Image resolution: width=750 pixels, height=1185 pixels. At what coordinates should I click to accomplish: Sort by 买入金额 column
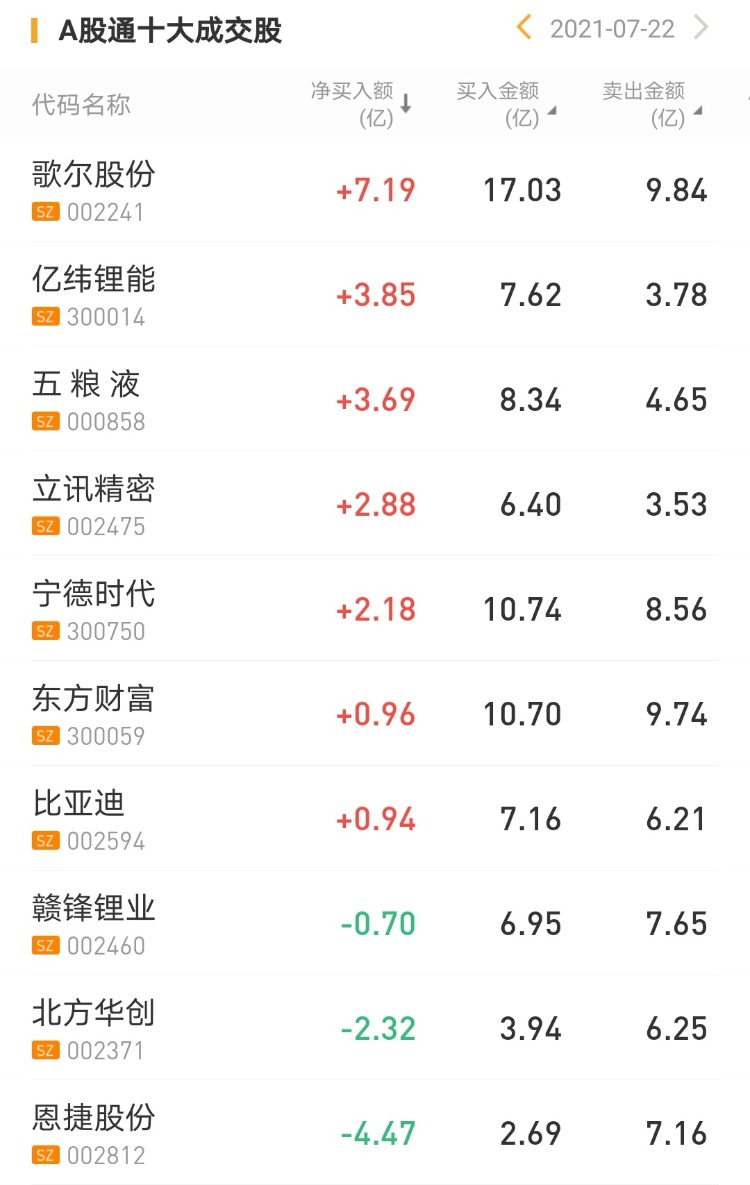(x=506, y=104)
